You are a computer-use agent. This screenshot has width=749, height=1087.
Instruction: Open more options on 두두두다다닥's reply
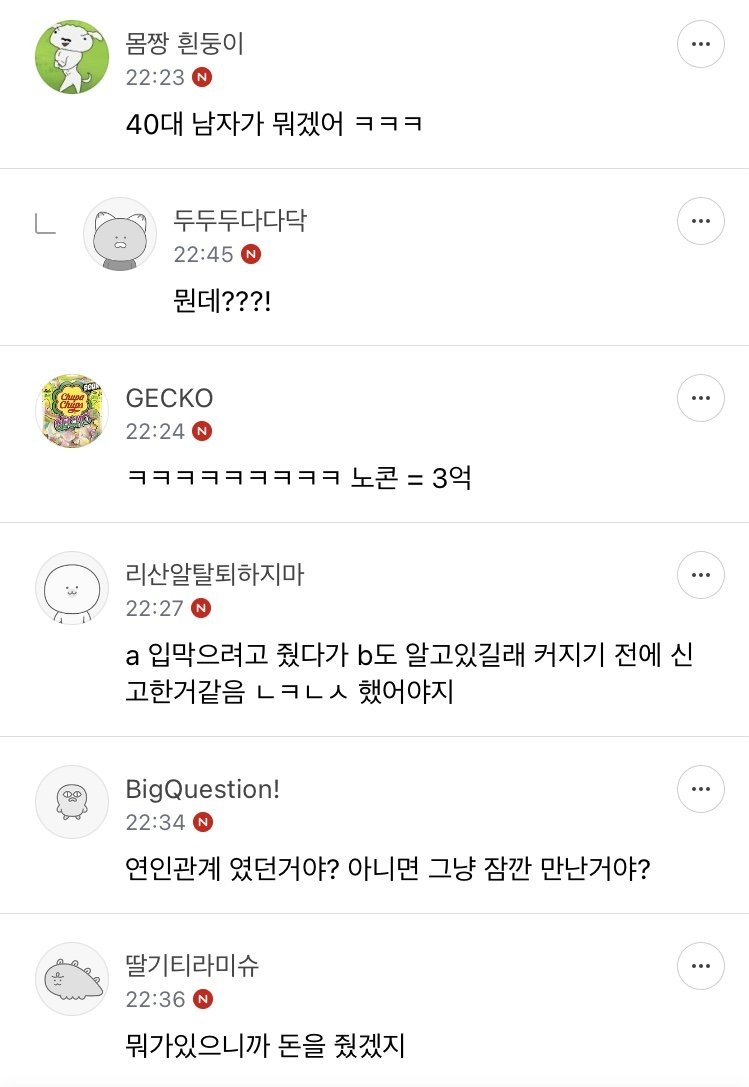pyautogui.click(x=700, y=221)
